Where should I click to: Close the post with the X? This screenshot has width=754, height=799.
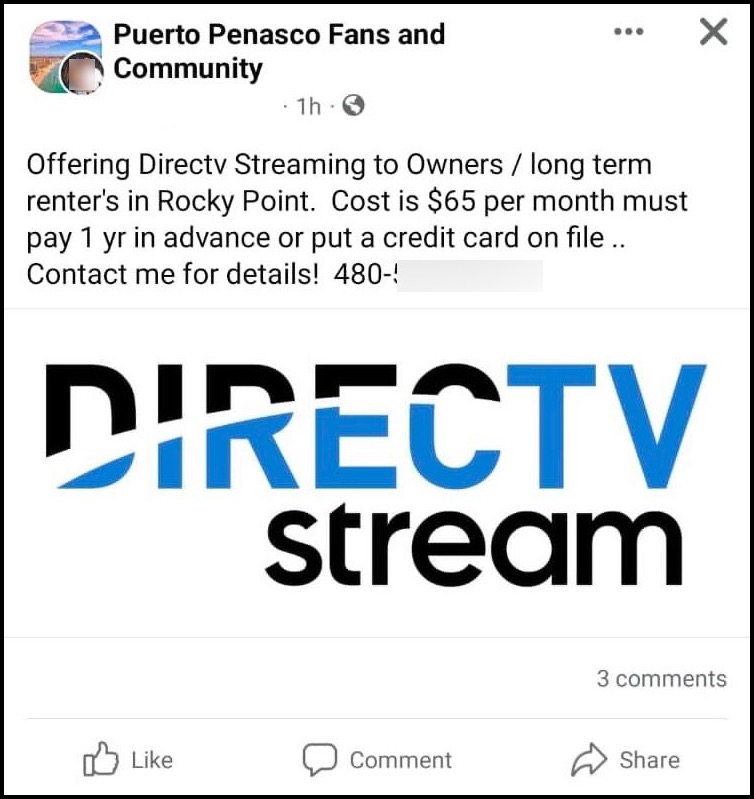pyautogui.click(x=713, y=32)
